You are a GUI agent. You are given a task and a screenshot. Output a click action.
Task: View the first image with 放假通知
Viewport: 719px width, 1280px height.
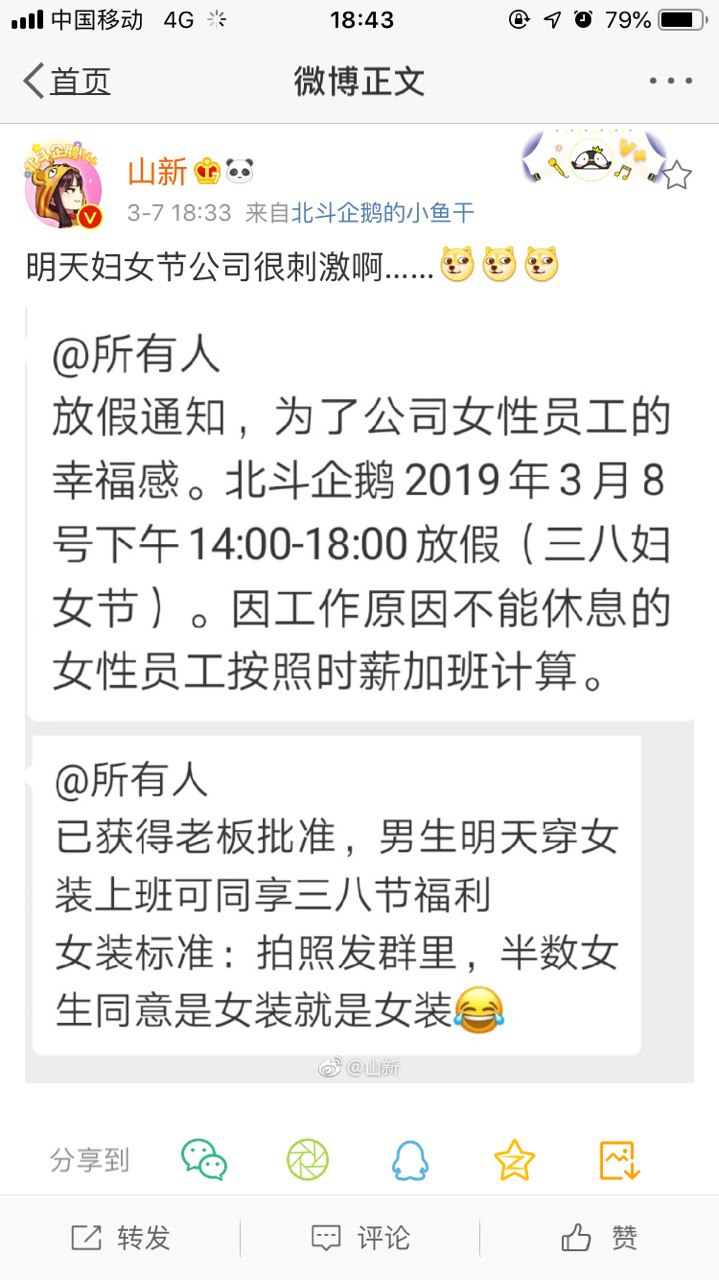pyautogui.click(x=360, y=515)
